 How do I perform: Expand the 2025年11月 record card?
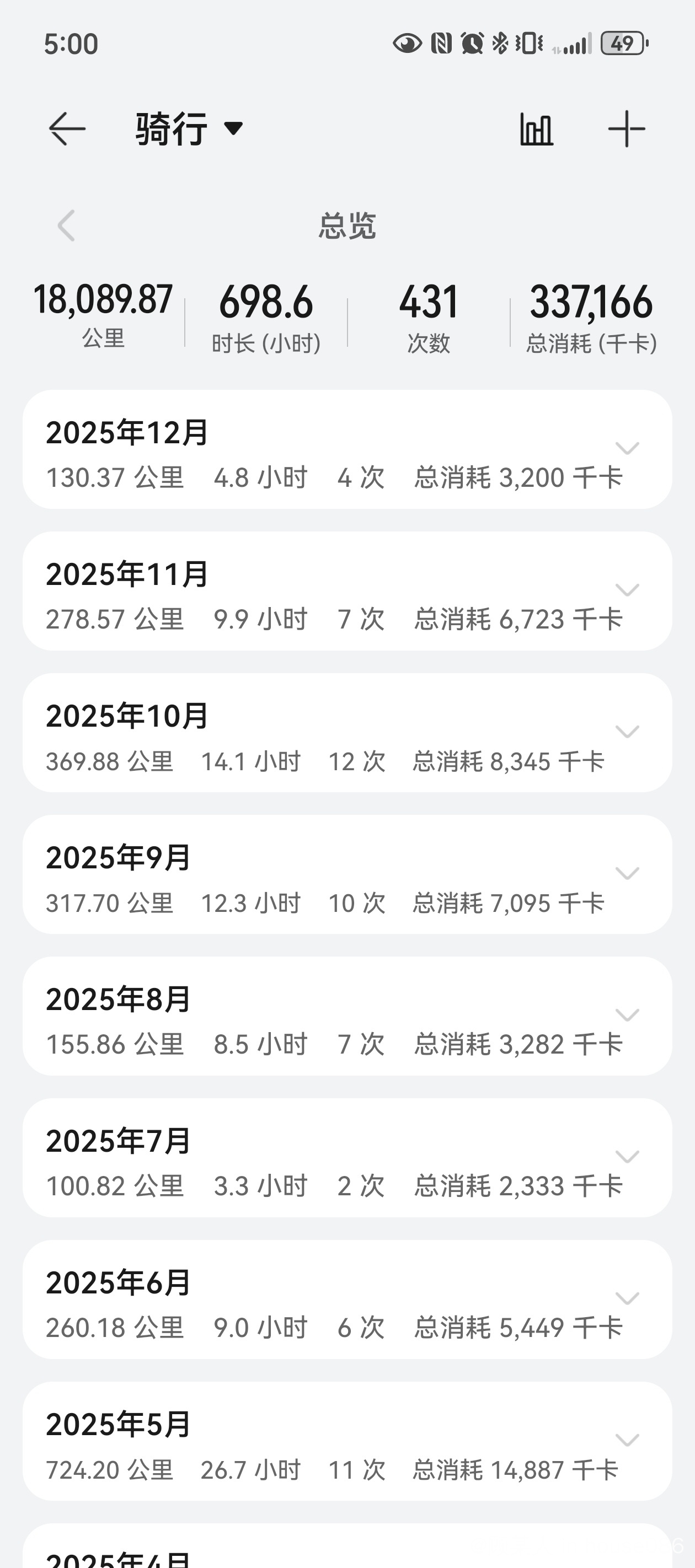tap(627, 590)
